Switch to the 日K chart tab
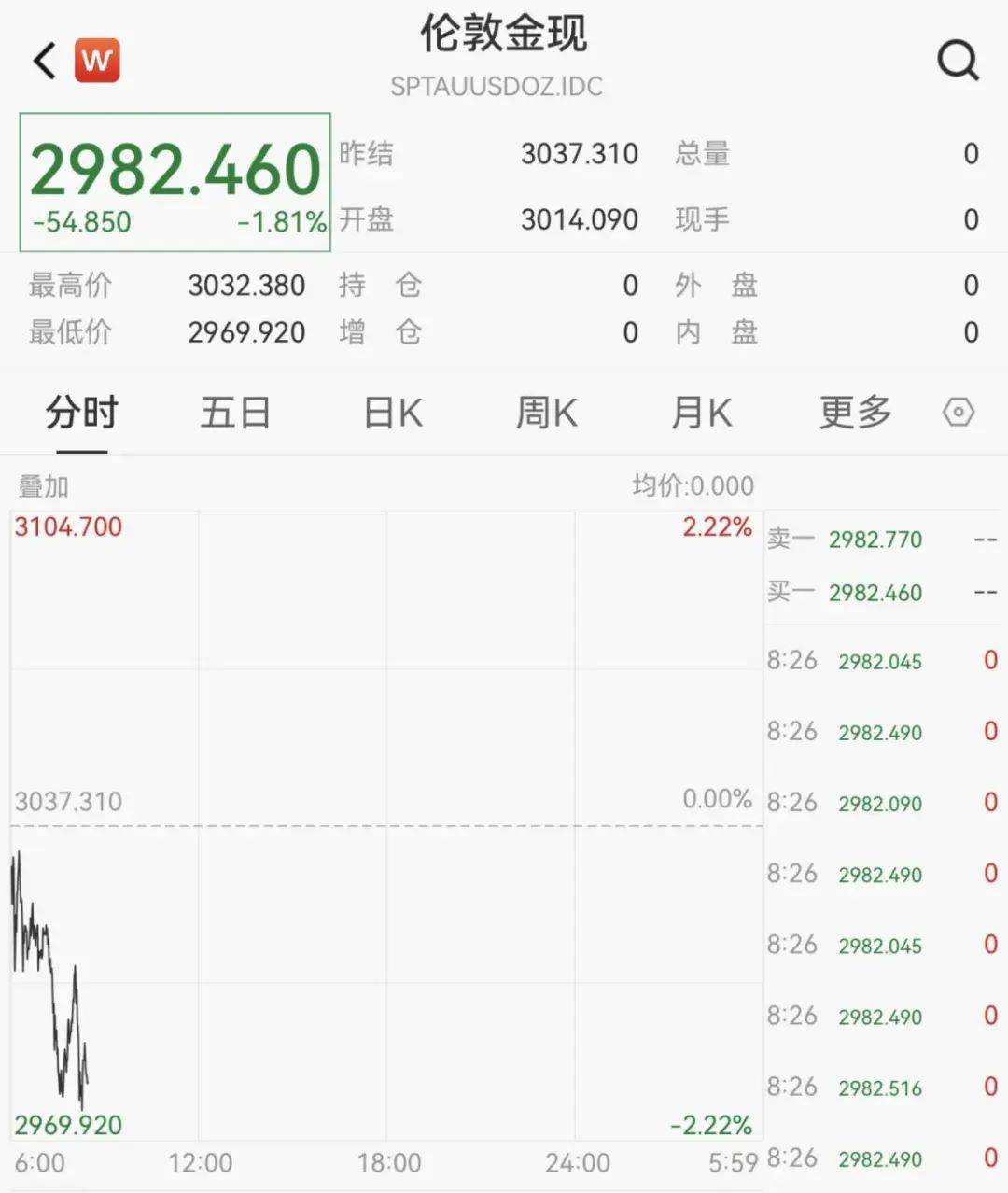 click(x=392, y=412)
